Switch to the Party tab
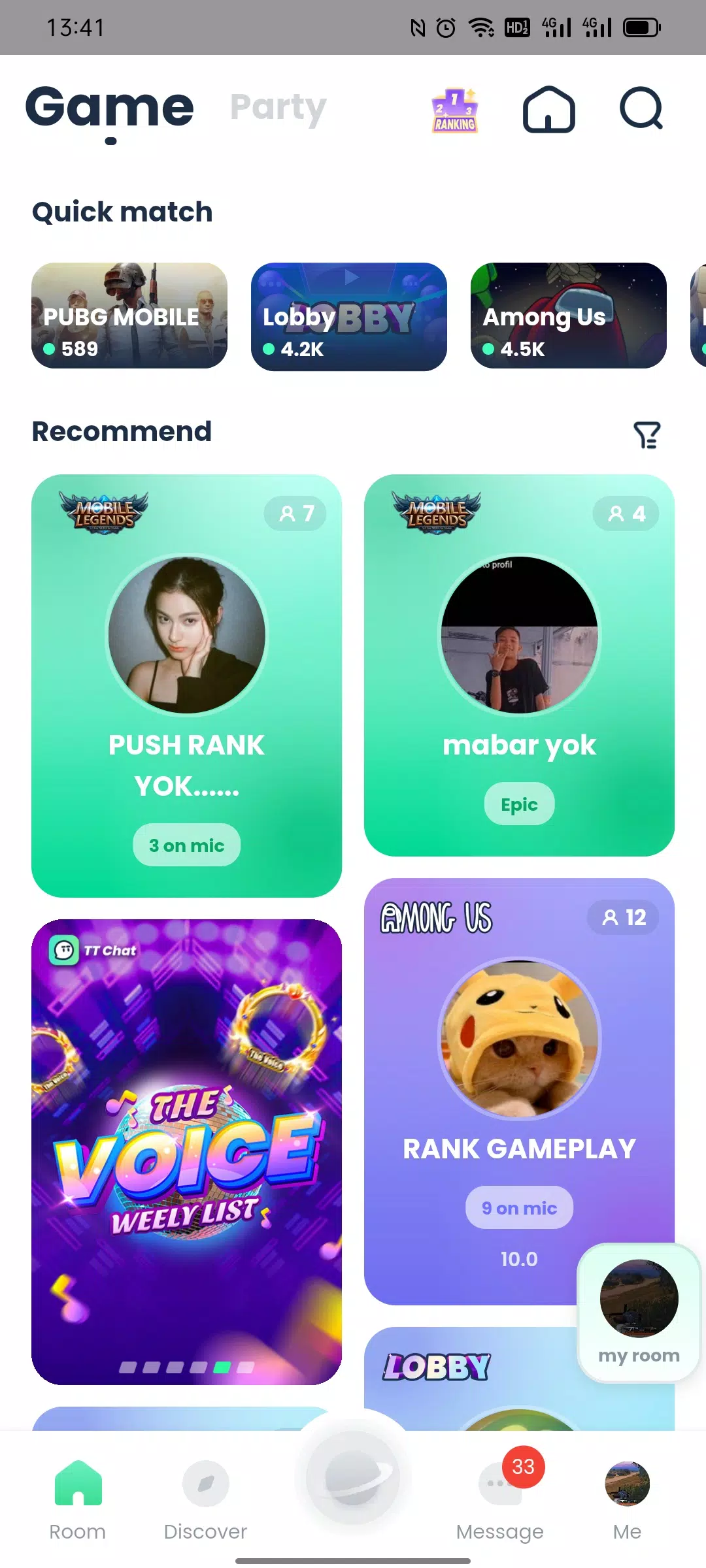 [x=278, y=108]
